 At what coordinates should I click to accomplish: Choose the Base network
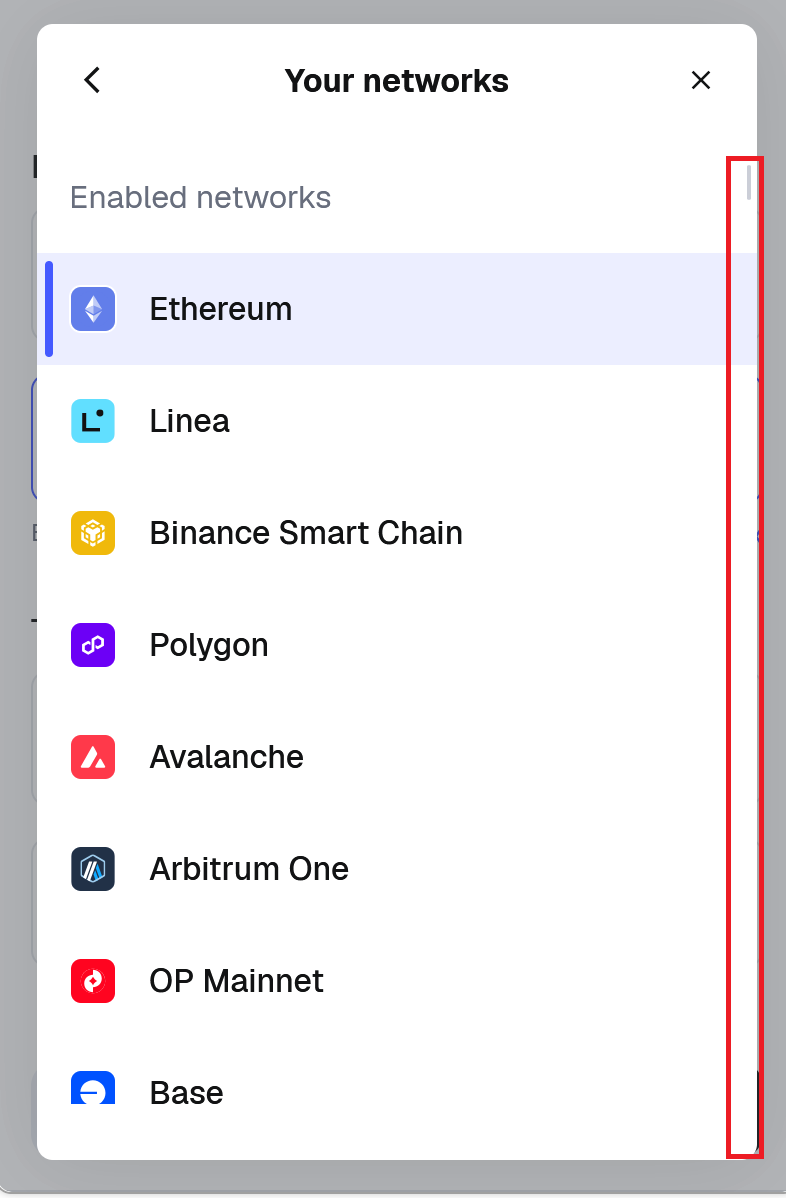(x=186, y=1090)
